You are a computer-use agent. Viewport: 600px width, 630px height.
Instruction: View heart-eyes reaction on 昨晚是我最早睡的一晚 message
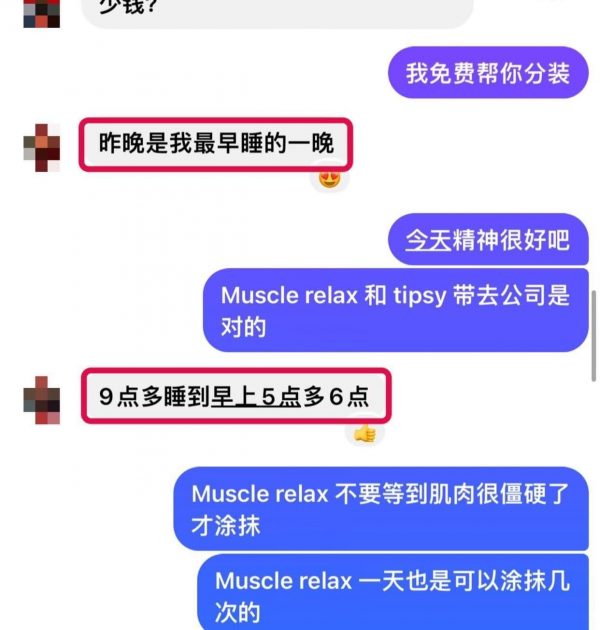pyautogui.click(x=328, y=179)
